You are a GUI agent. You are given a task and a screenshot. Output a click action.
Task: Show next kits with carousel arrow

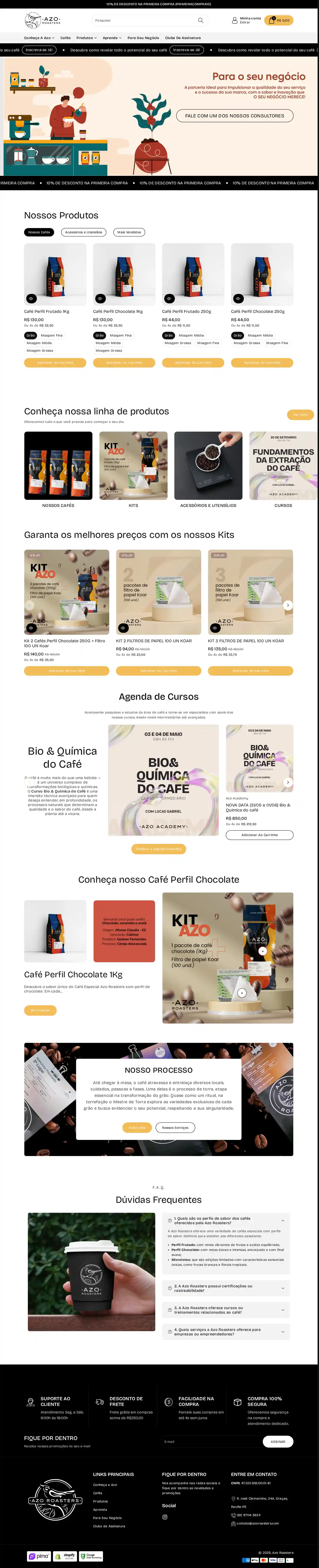point(288,605)
